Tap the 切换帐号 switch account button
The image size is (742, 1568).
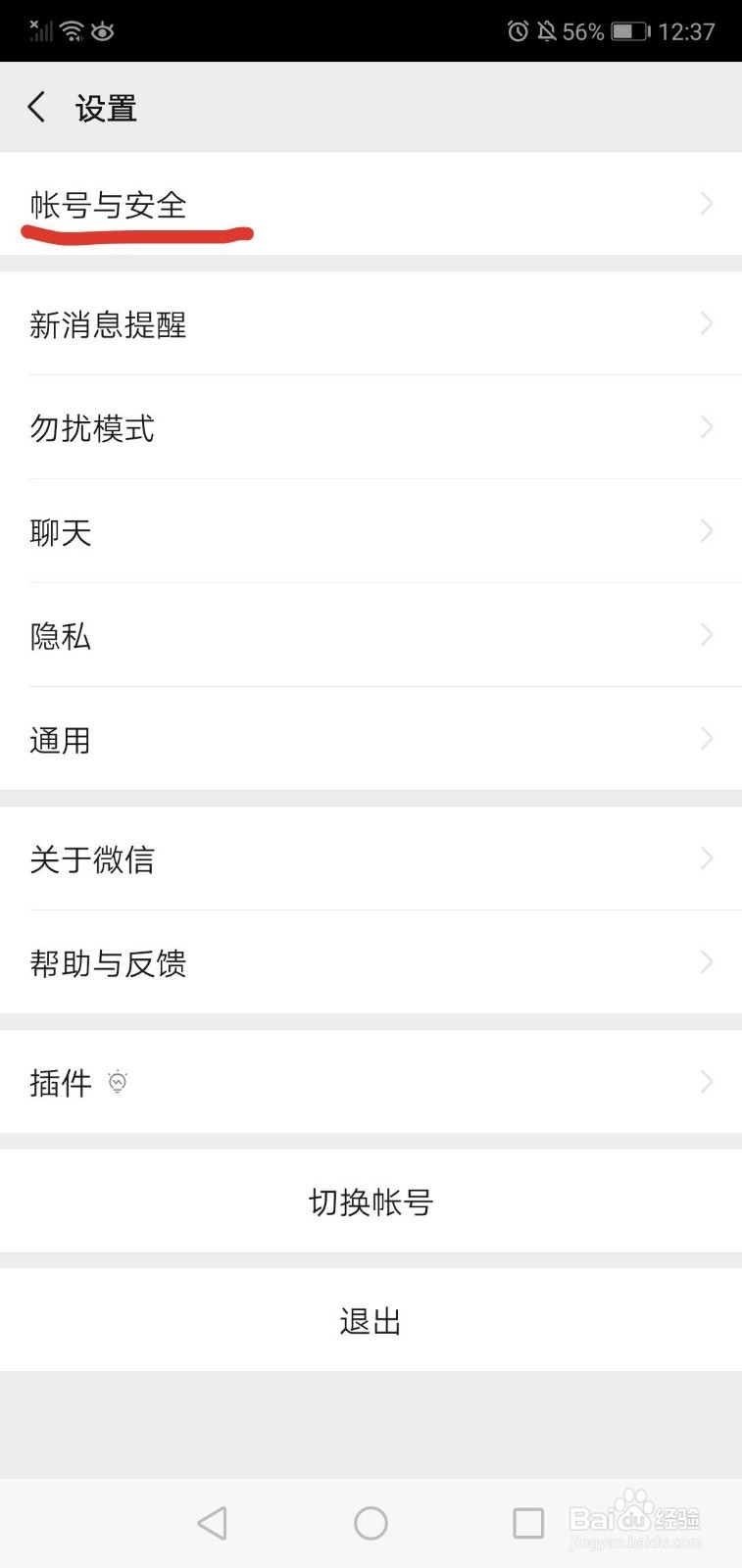(x=371, y=1200)
